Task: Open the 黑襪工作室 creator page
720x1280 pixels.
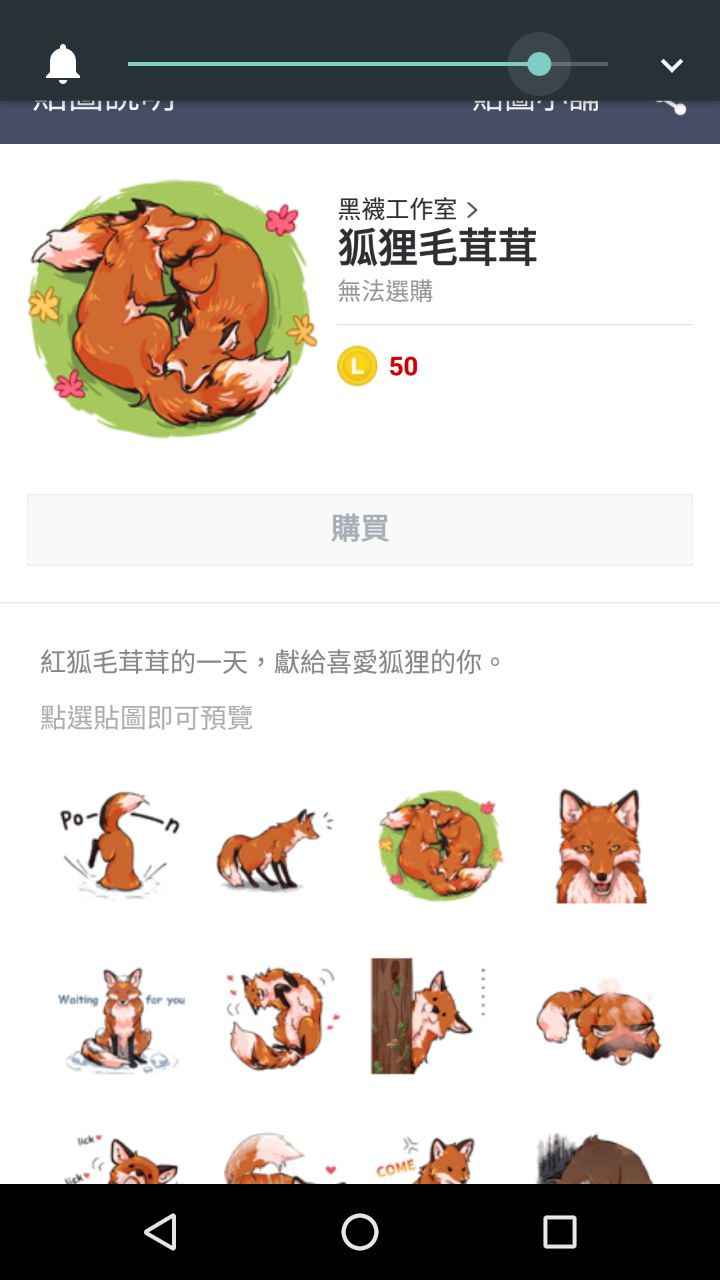Action: (408, 209)
